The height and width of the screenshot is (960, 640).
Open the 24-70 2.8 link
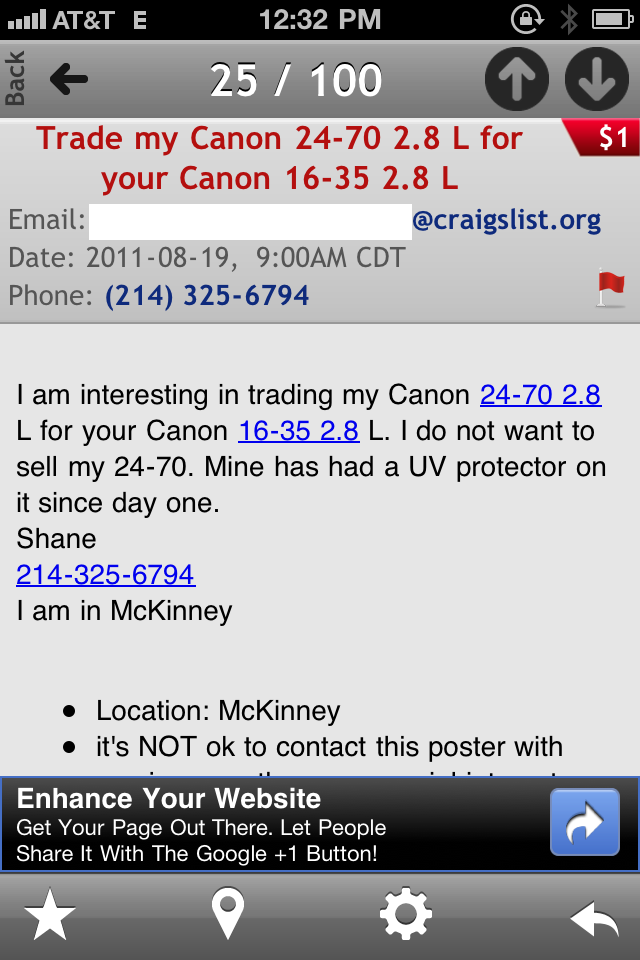tap(540, 395)
